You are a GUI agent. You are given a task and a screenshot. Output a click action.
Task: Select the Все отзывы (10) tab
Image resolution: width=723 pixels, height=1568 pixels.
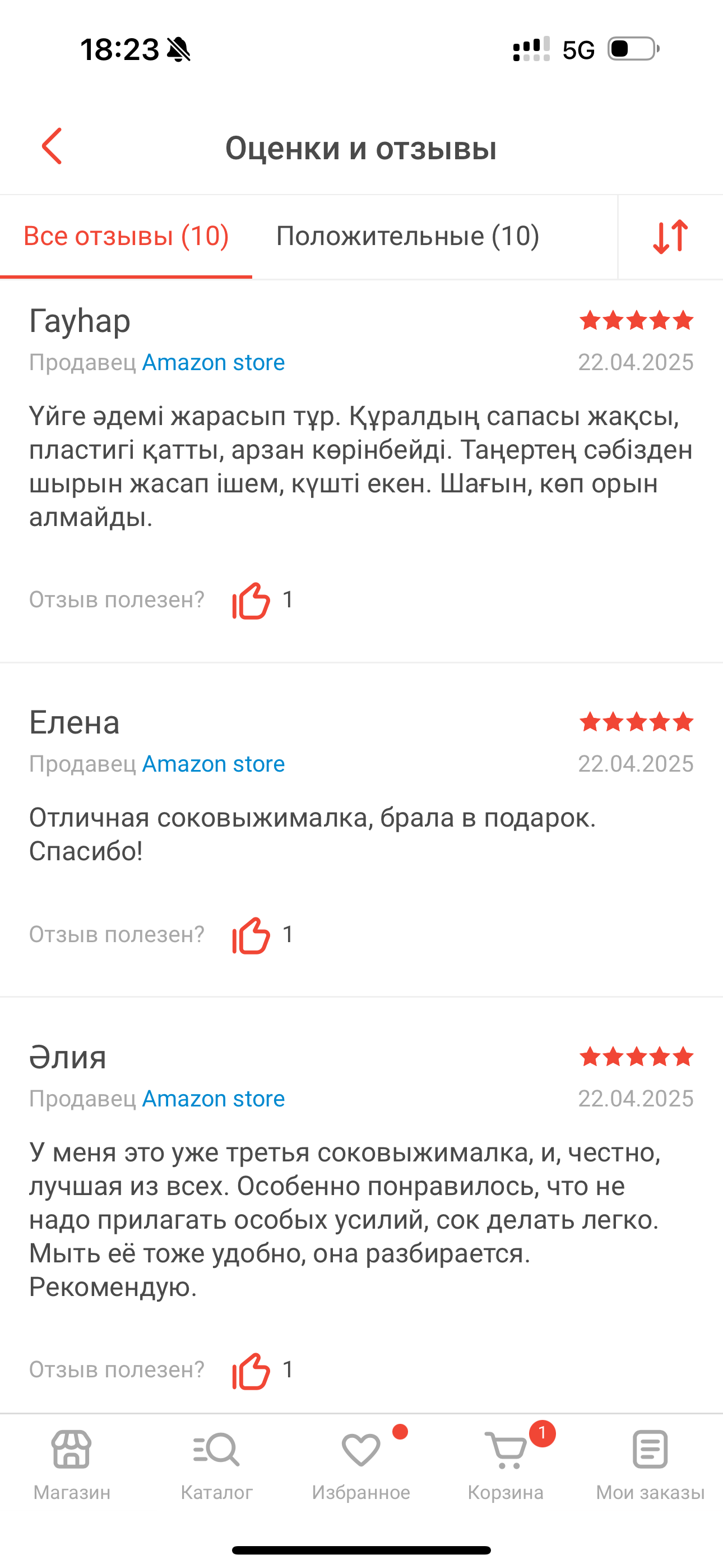126,236
